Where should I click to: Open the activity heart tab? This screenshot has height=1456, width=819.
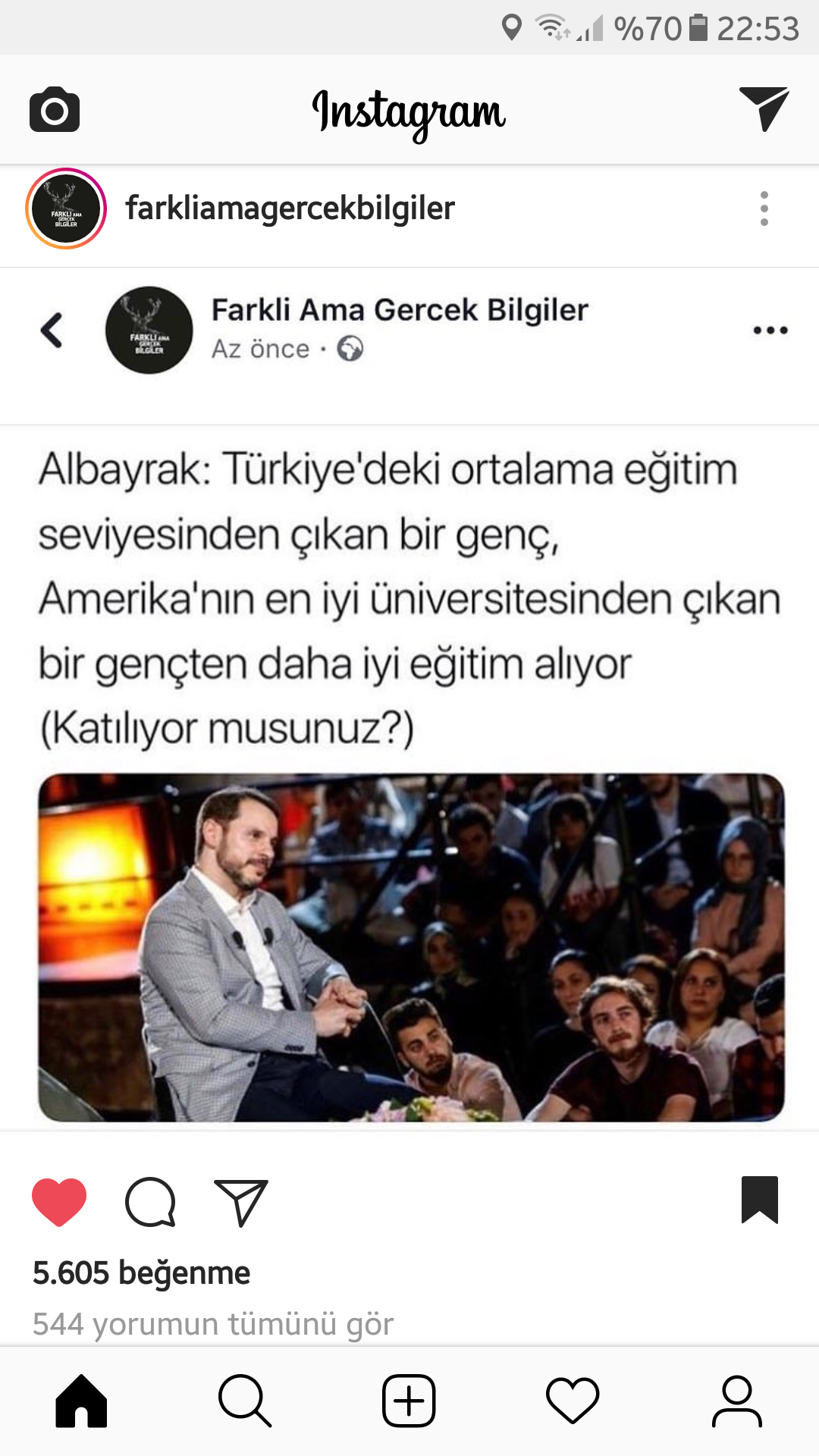pyautogui.click(x=573, y=1401)
